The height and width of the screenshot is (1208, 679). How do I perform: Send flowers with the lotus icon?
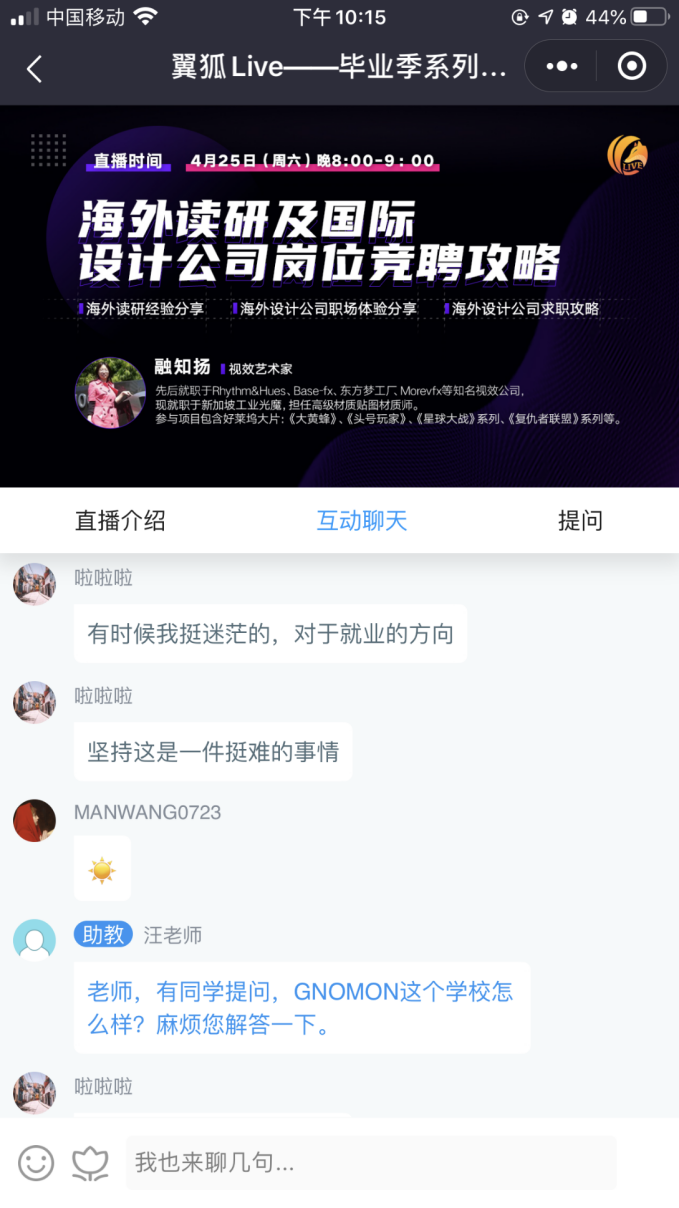(90, 1162)
